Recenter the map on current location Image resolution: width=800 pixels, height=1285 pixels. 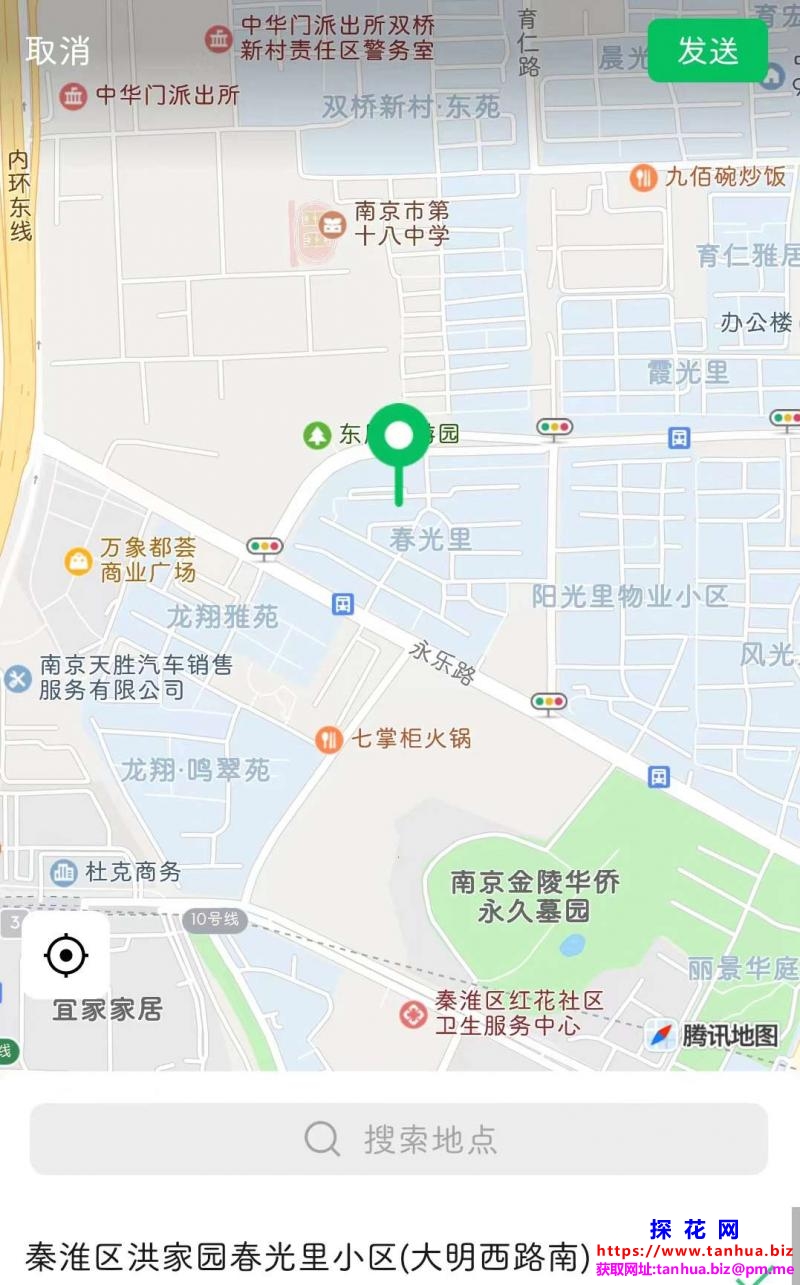click(x=66, y=955)
